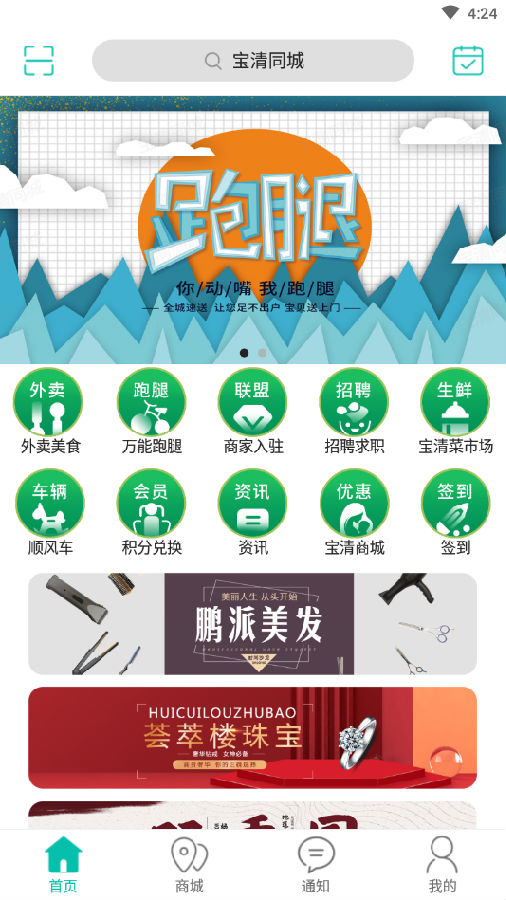Tap the 宝清同城 search box
The image size is (506, 900).
(253, 60)
